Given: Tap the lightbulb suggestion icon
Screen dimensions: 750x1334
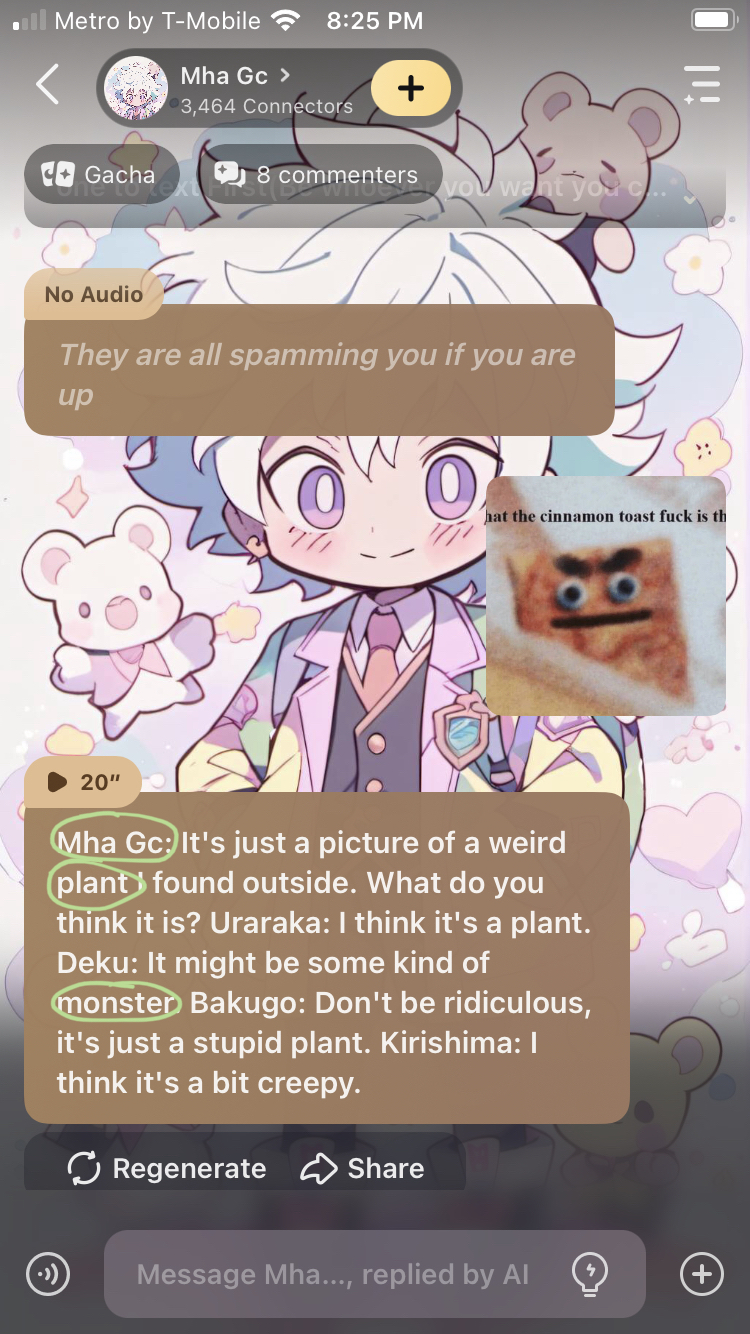Looking at the screenshot, I should pyautogui.click(x=589, y=1274).
